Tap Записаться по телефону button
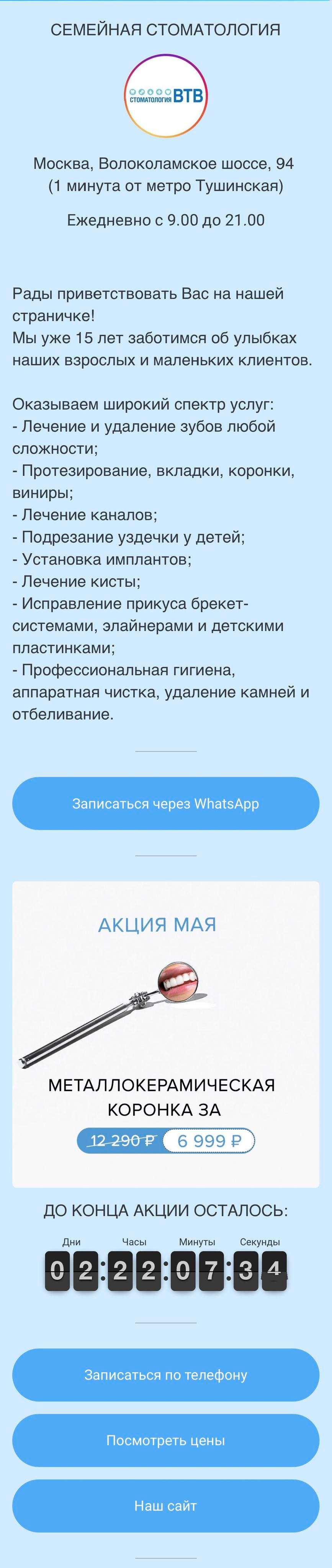The height and width of the screenshot is (1568, 332). pos(166,1374)
